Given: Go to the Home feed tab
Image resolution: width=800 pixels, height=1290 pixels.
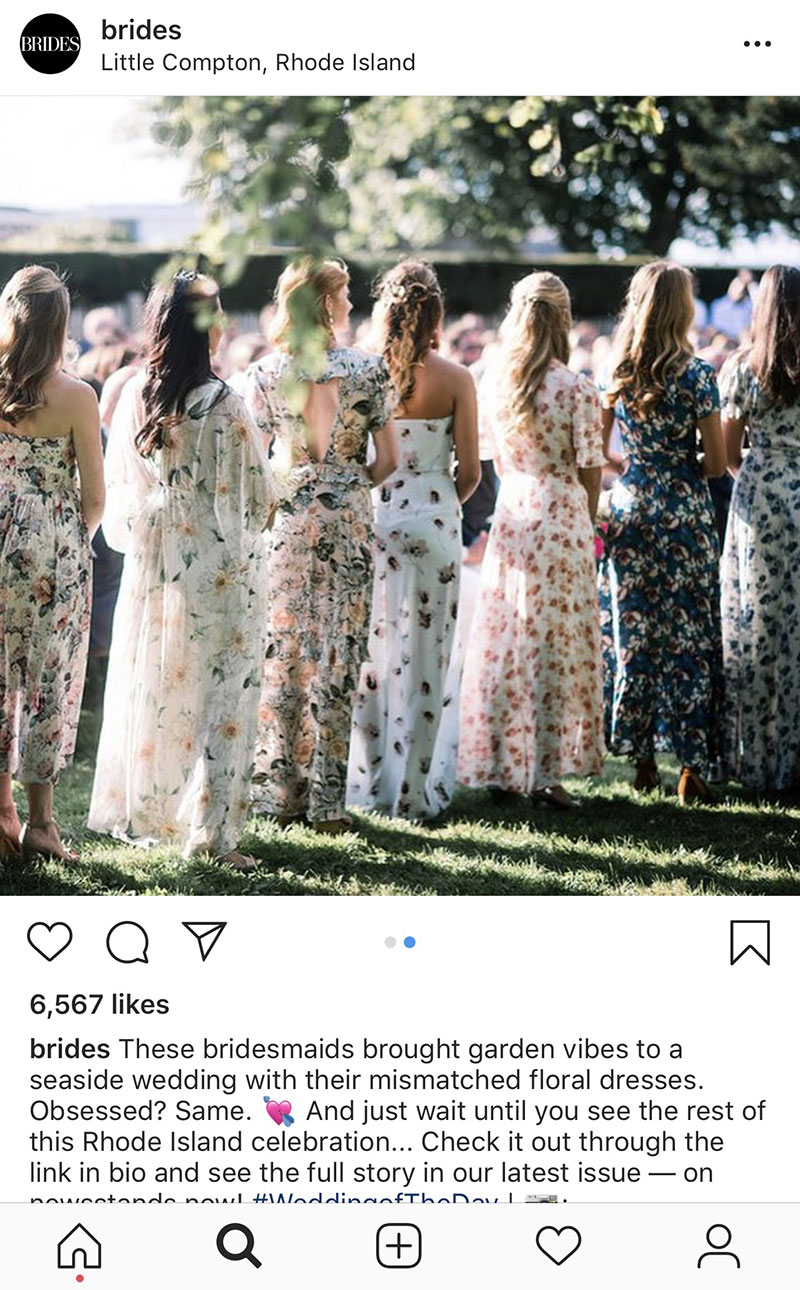Looking at the screenshot, I should 79,1246.
